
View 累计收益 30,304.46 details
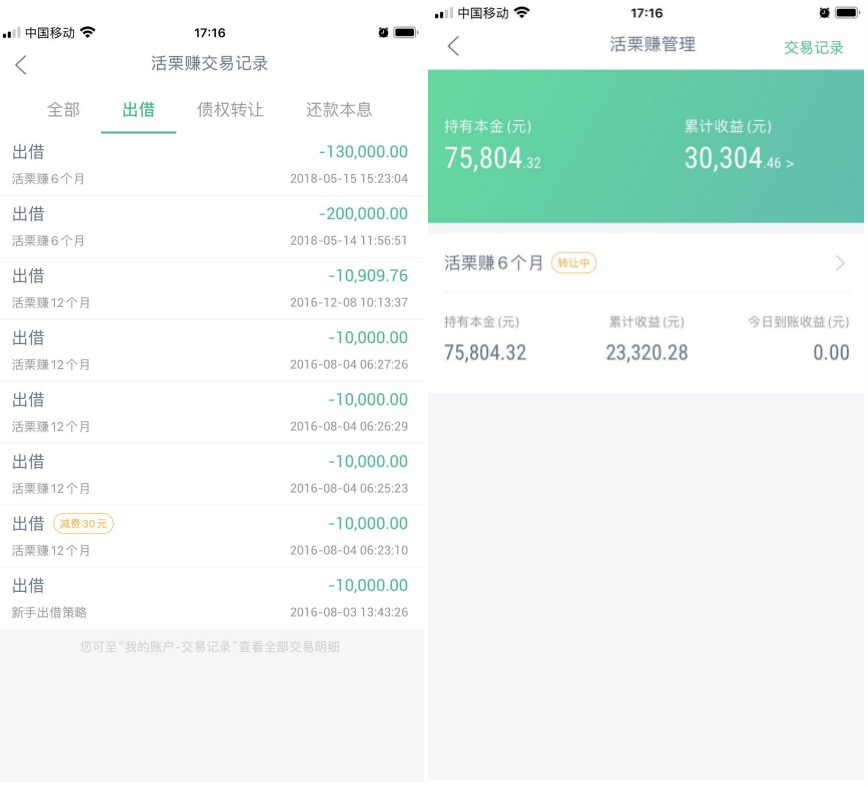point(738,159)
